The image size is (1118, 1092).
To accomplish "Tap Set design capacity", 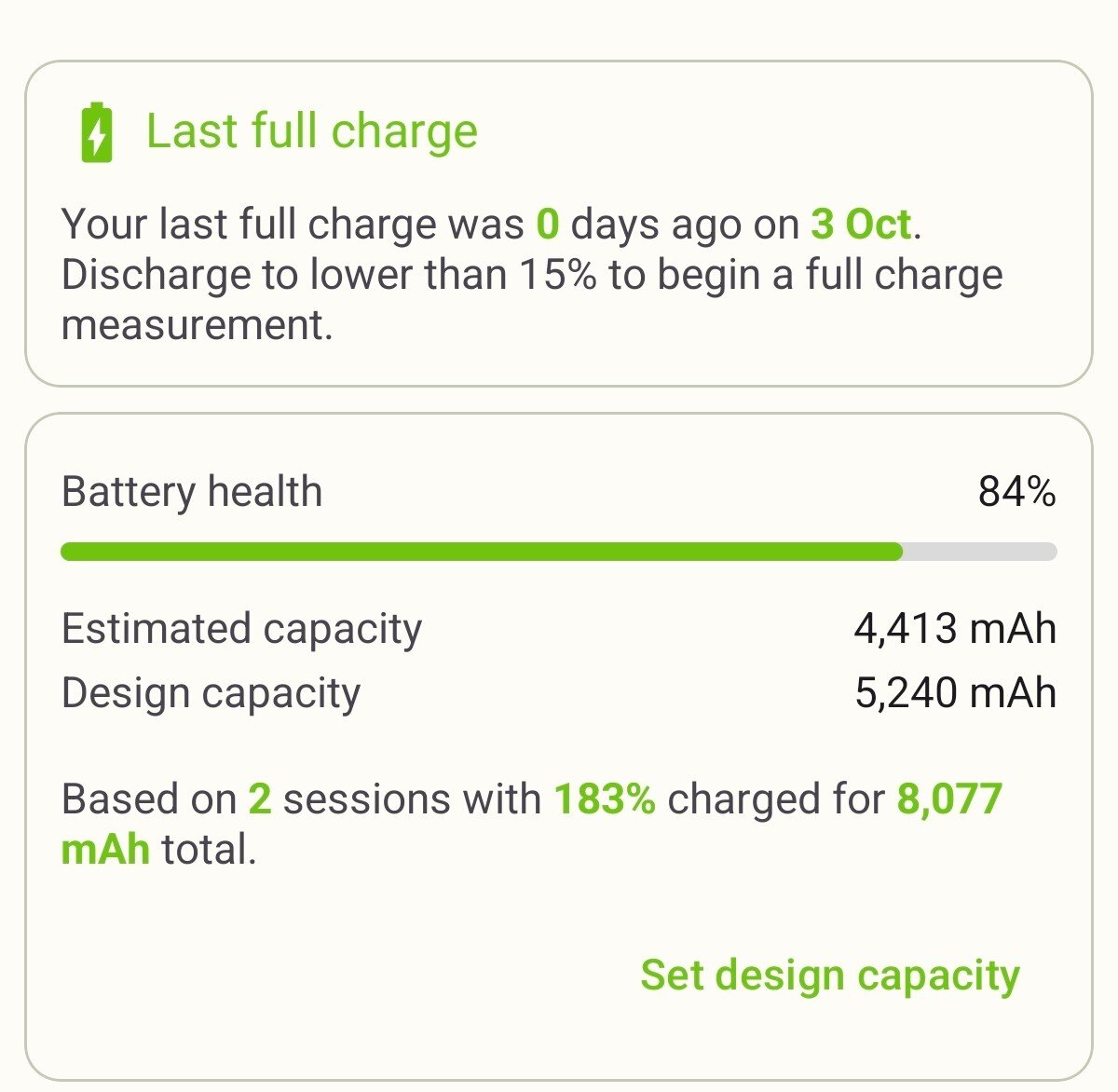I will [x=829, y=976].
